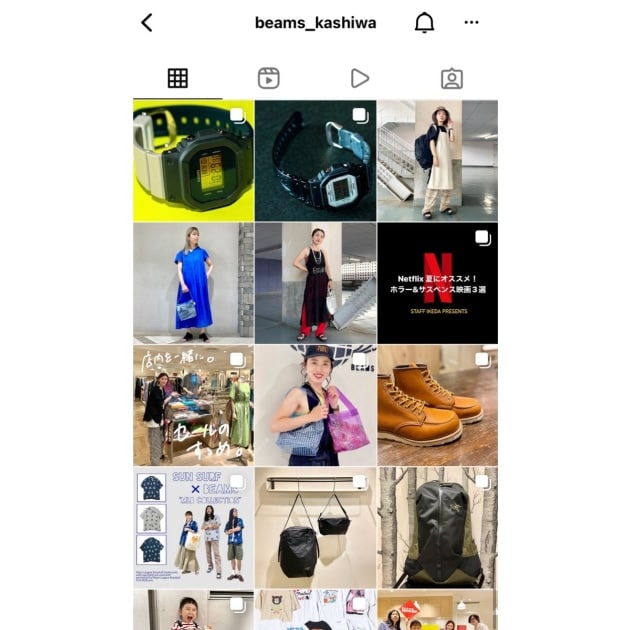Open the post of woman with backpack
Image resolution: width=630 pixels, height=630 pixels.
click(x=437, y=160)
